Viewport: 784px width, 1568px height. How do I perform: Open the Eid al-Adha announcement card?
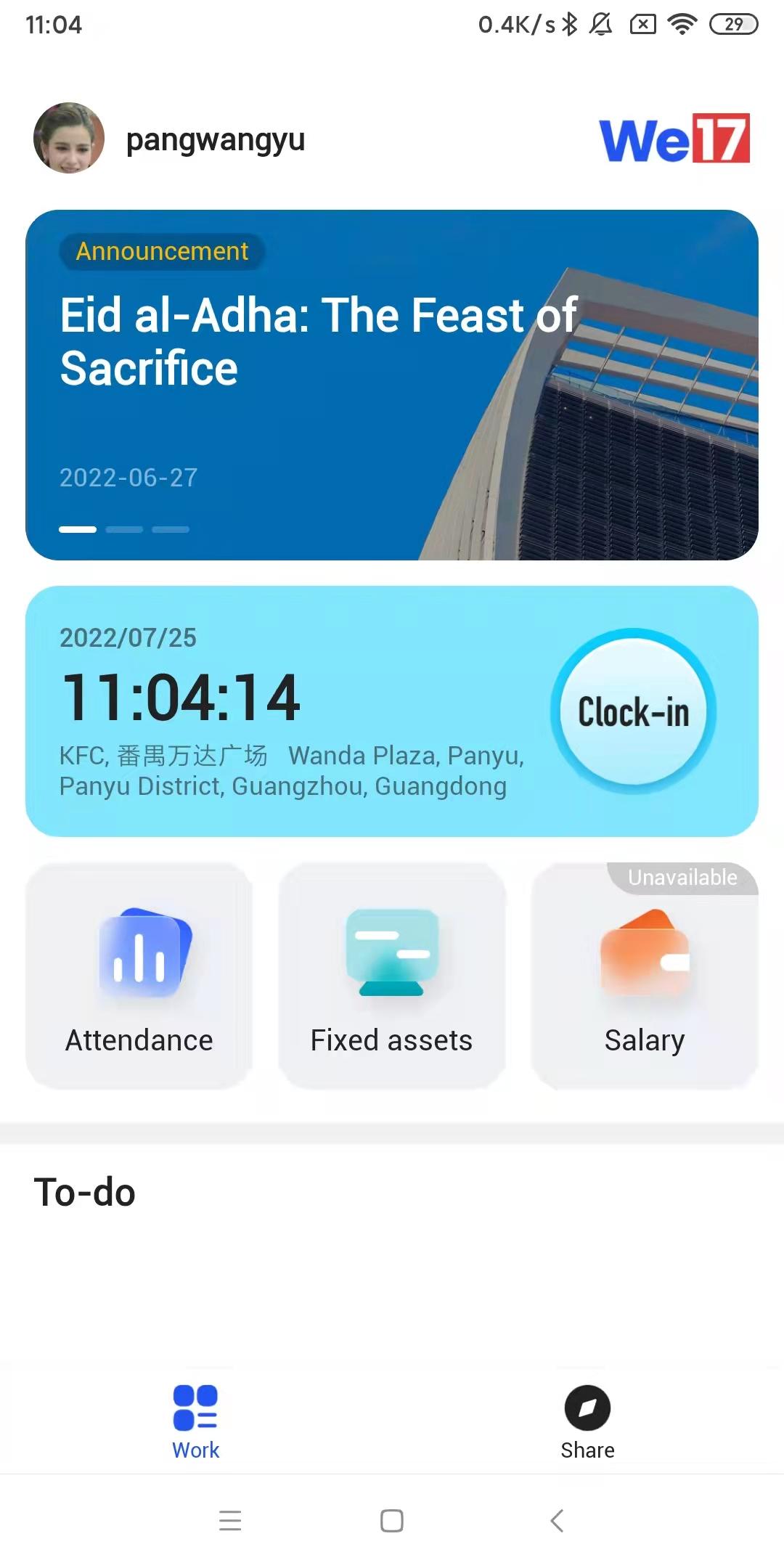[392, 385]
